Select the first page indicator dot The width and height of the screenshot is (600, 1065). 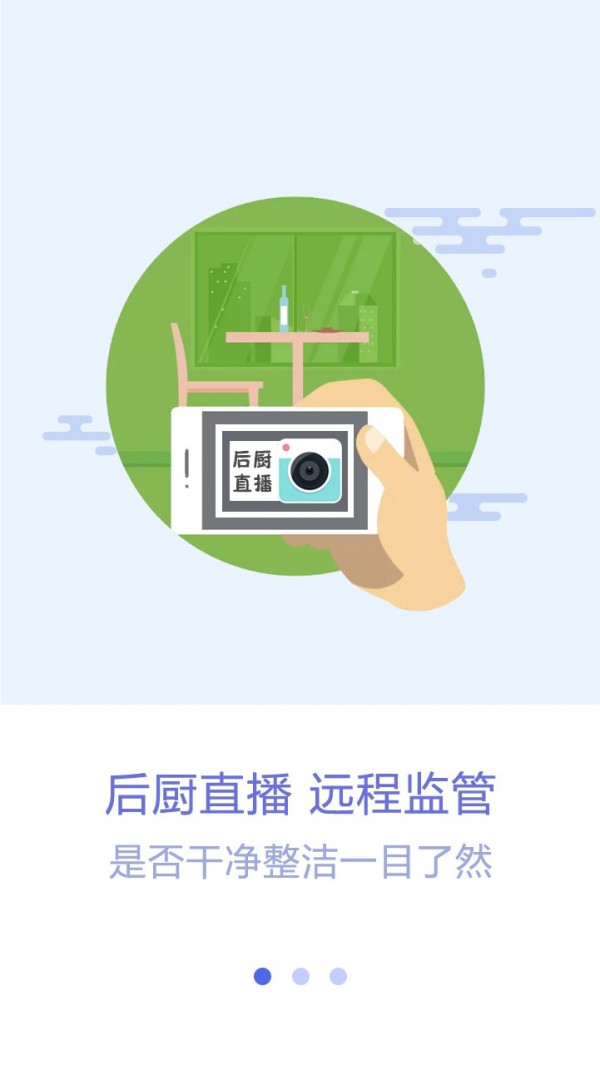click(x=262, y=976)
